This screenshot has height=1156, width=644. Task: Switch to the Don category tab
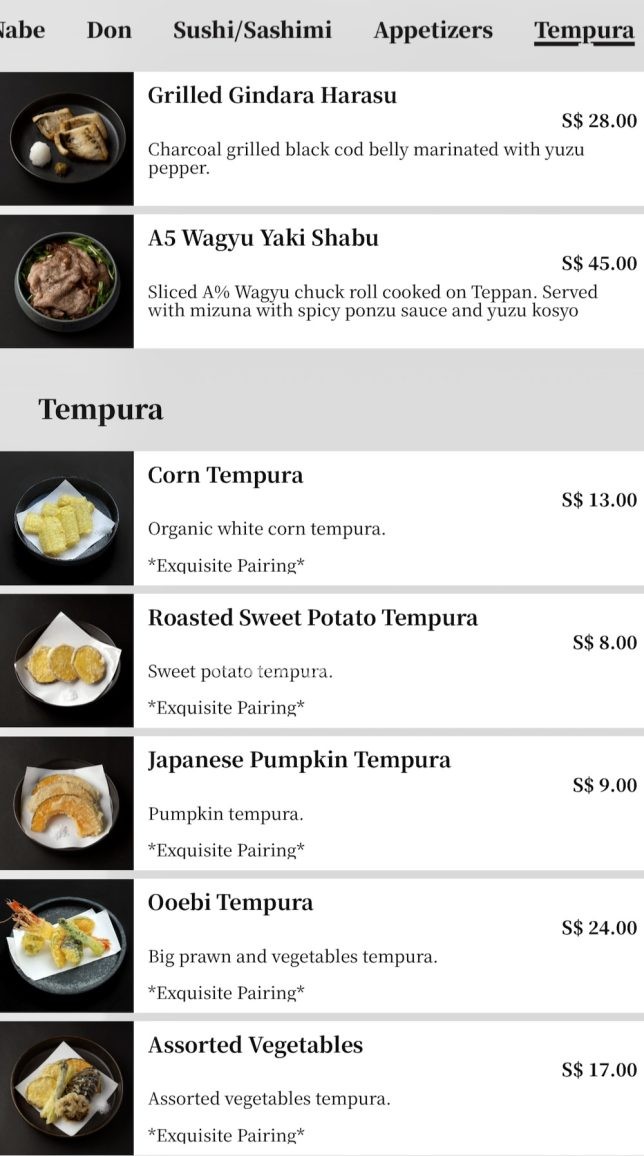coord(109,30)
